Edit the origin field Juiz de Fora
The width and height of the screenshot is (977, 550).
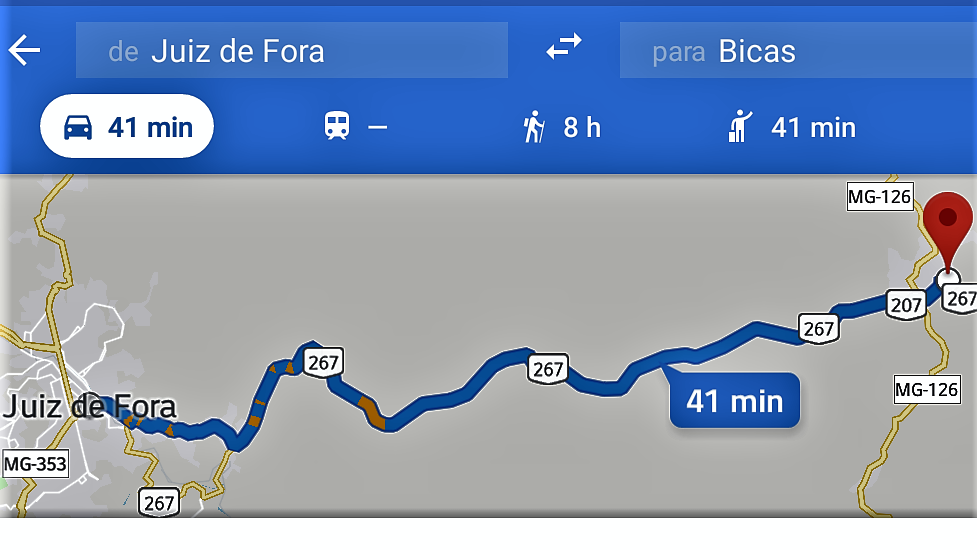coord(291,51)
